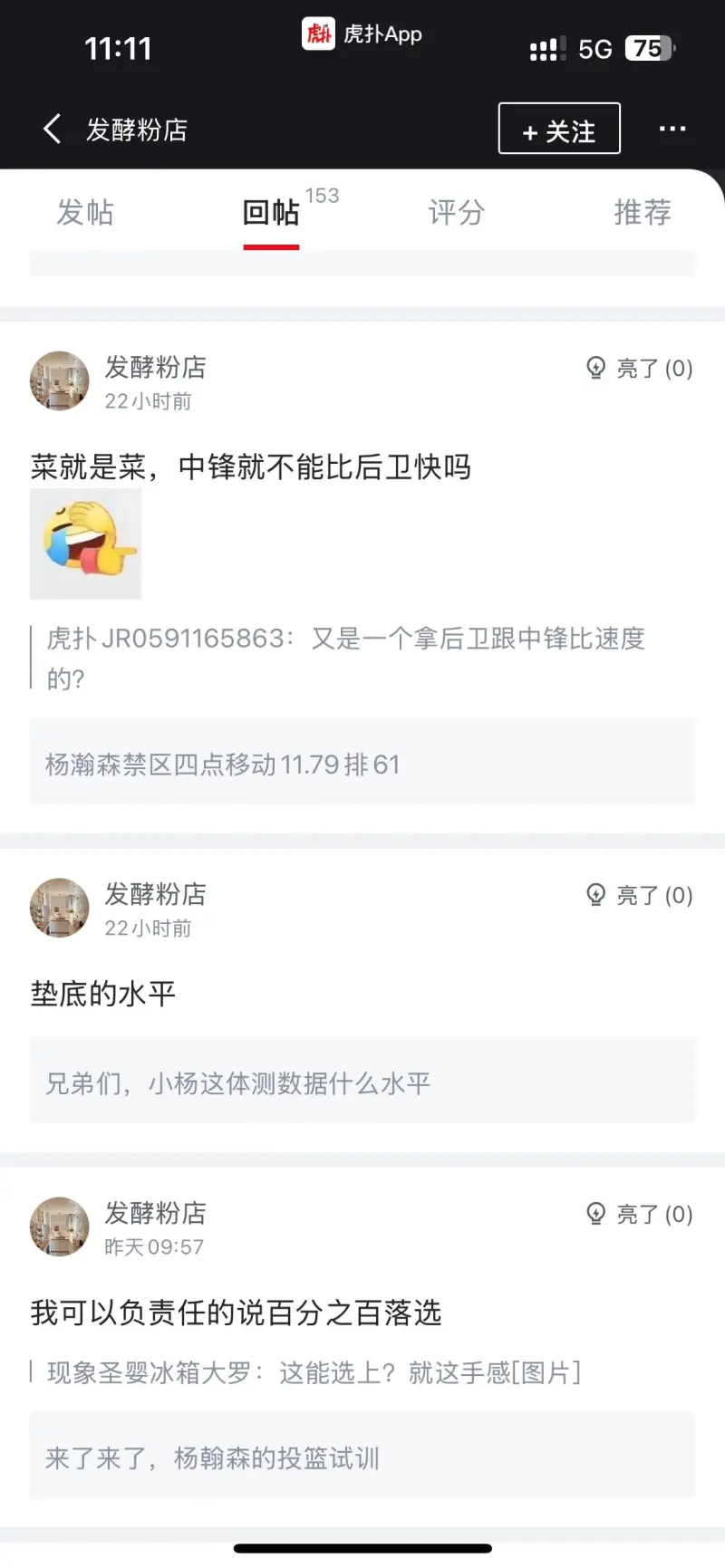The height and width of the screenshot is (1568, 725).
Task: Light up the reply 垫底的水平
Action: click(639, 895)
